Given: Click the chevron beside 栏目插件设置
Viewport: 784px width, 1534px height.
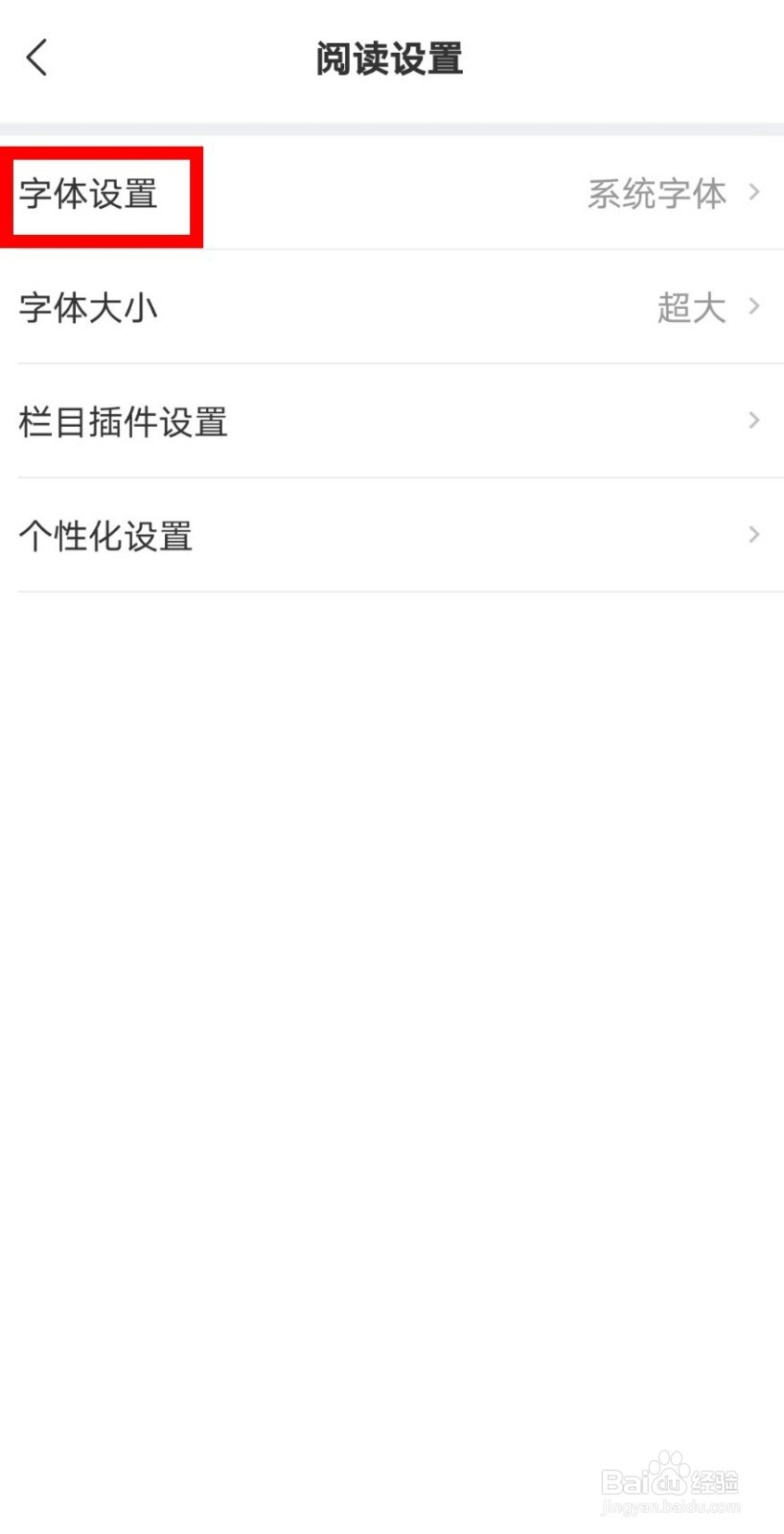Looking at the screenshot, I should click(x=754, y=421).
